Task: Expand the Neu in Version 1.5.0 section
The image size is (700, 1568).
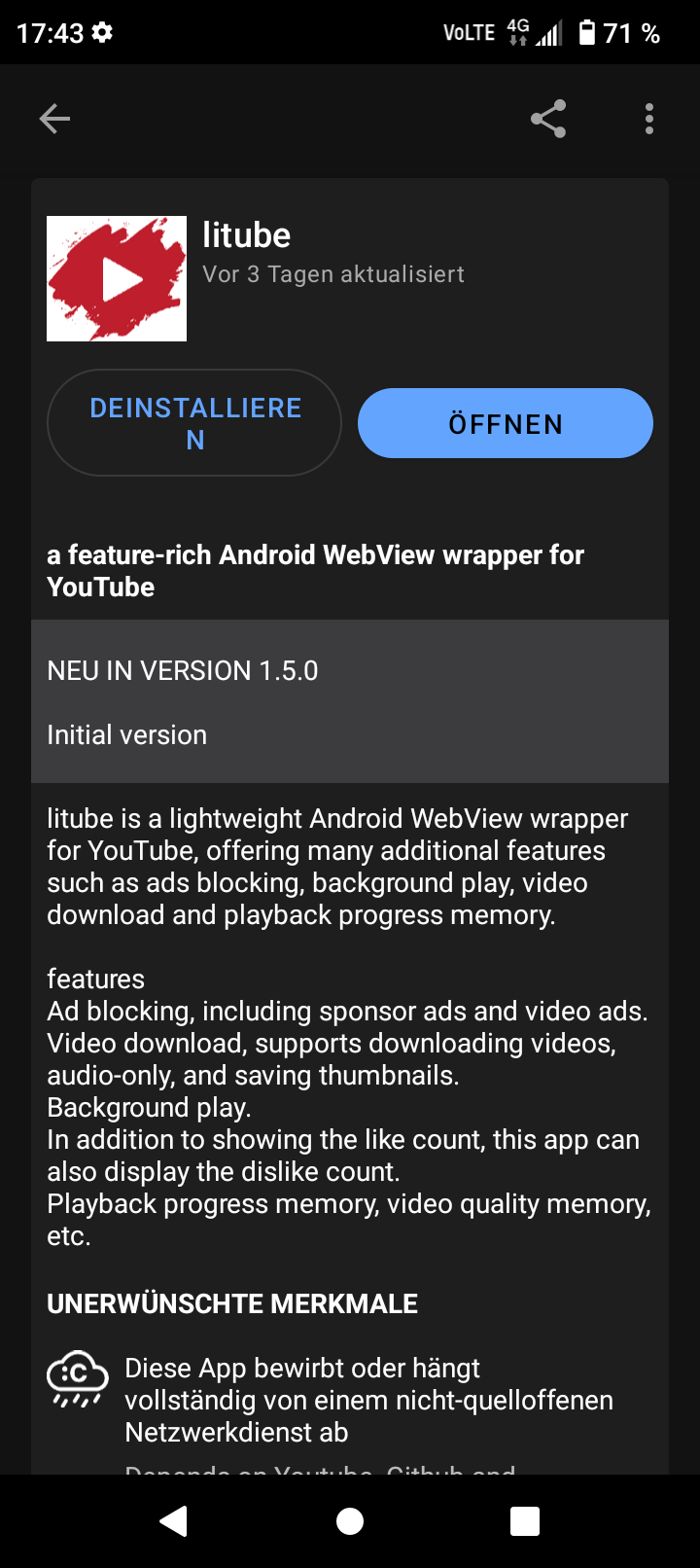Action: click(x=350, y=701)
